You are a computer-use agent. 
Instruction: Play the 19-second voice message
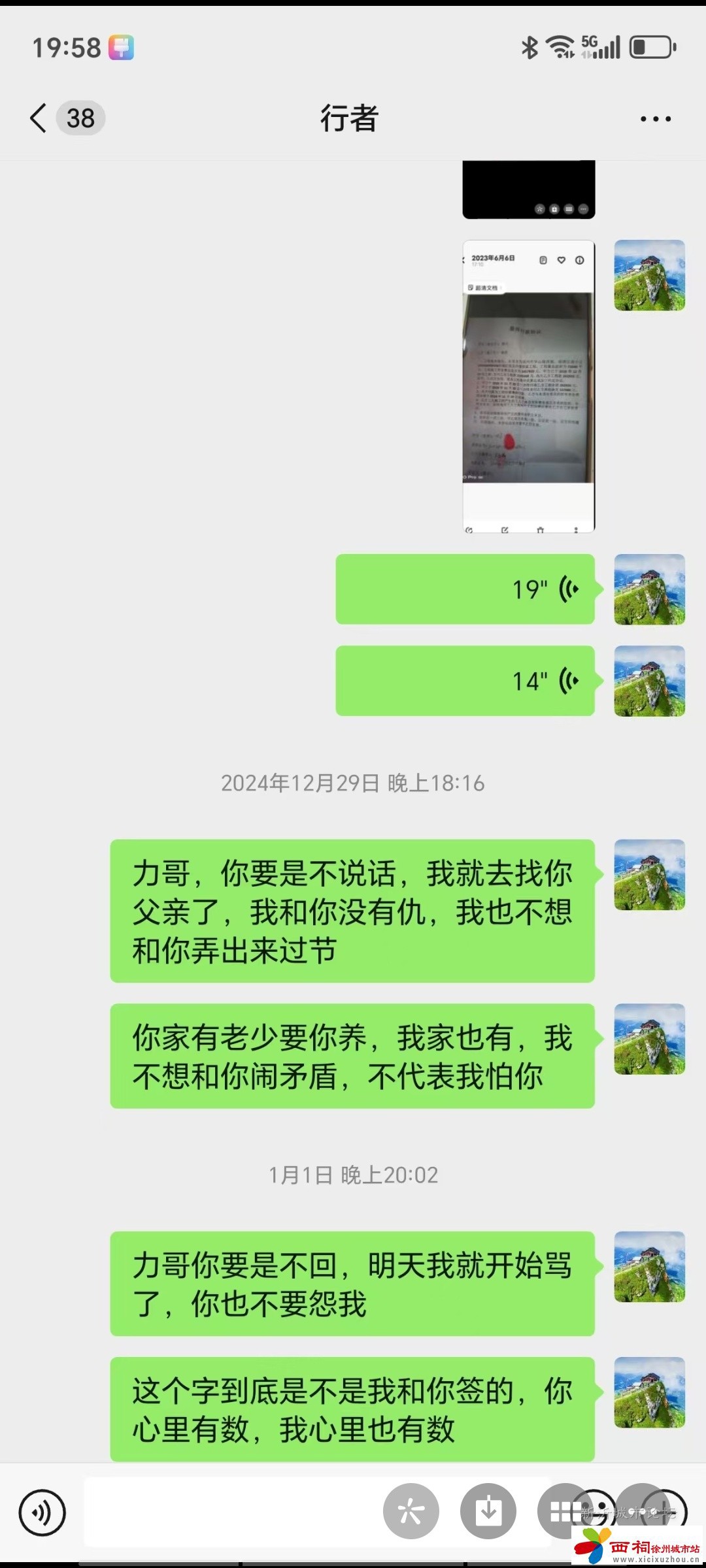[465, 589]
